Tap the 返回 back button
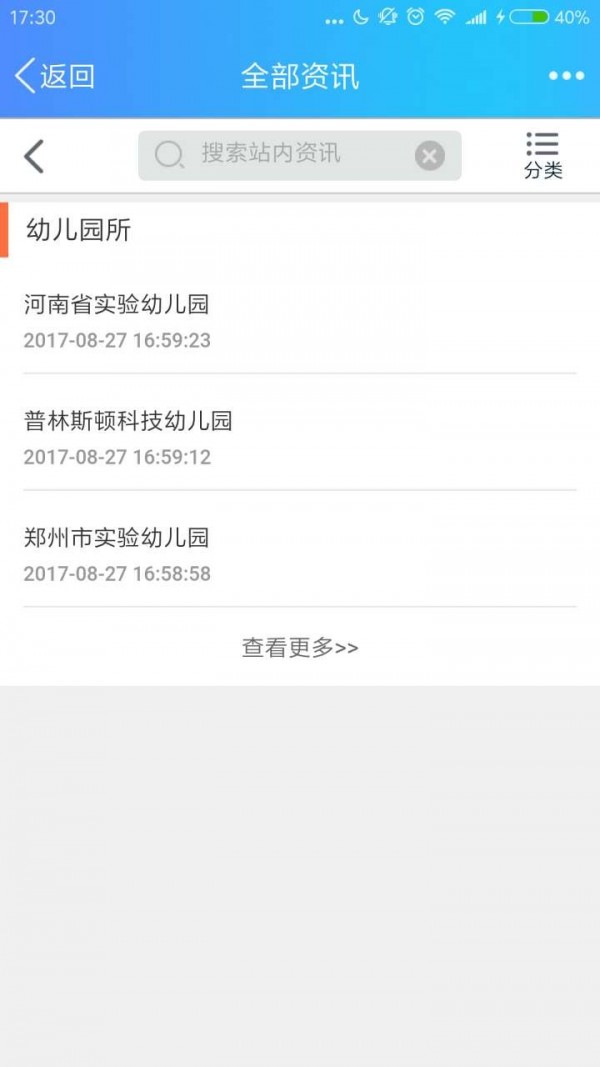600x1067 pixels. (x=55, y=76)
